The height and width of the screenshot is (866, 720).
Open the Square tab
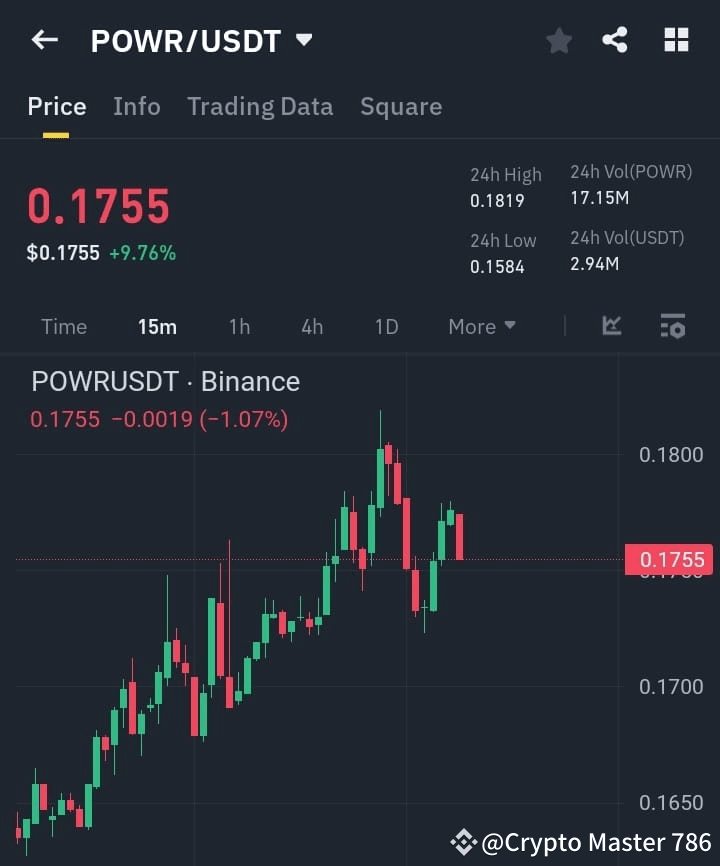click(x=400, y=106)
